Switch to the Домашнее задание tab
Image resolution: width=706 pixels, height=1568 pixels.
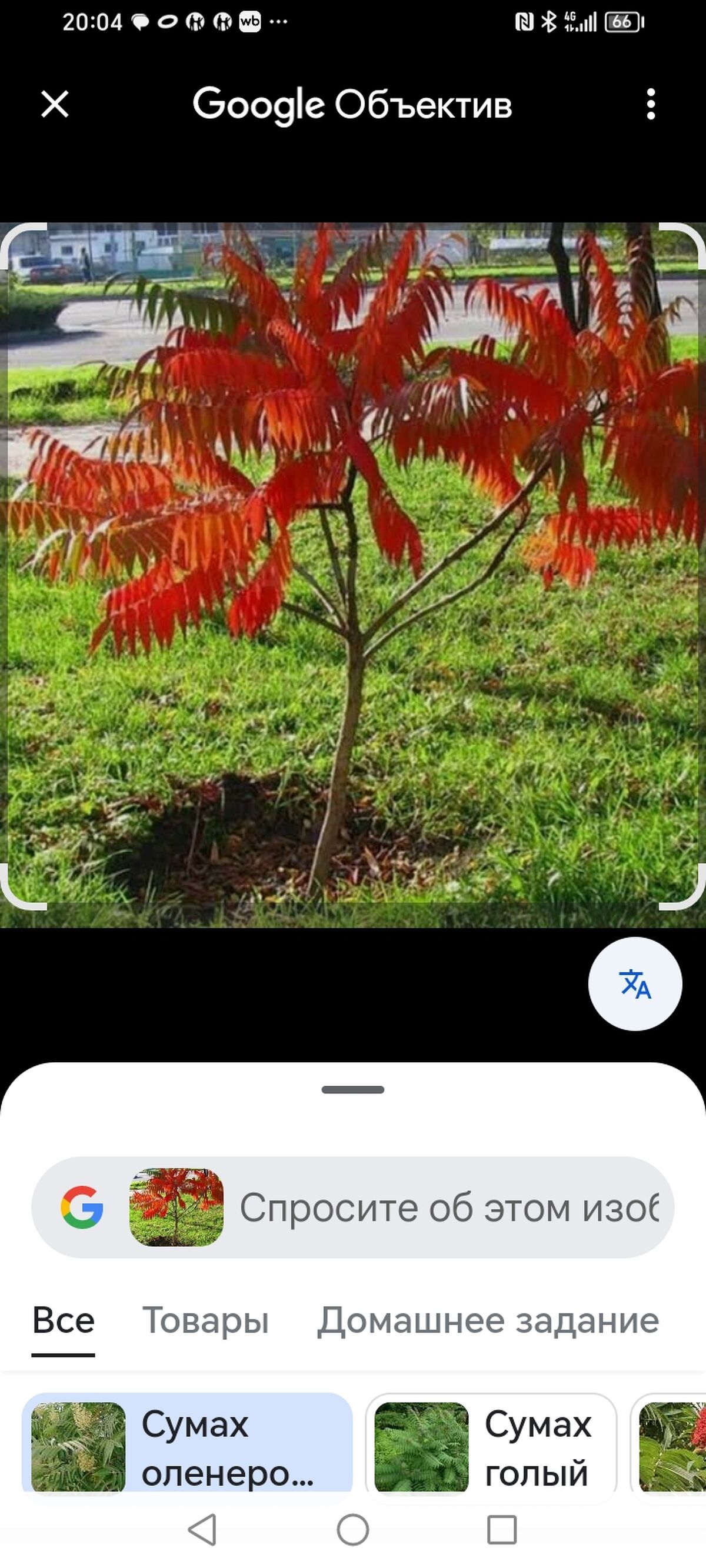pos(487,1321)
